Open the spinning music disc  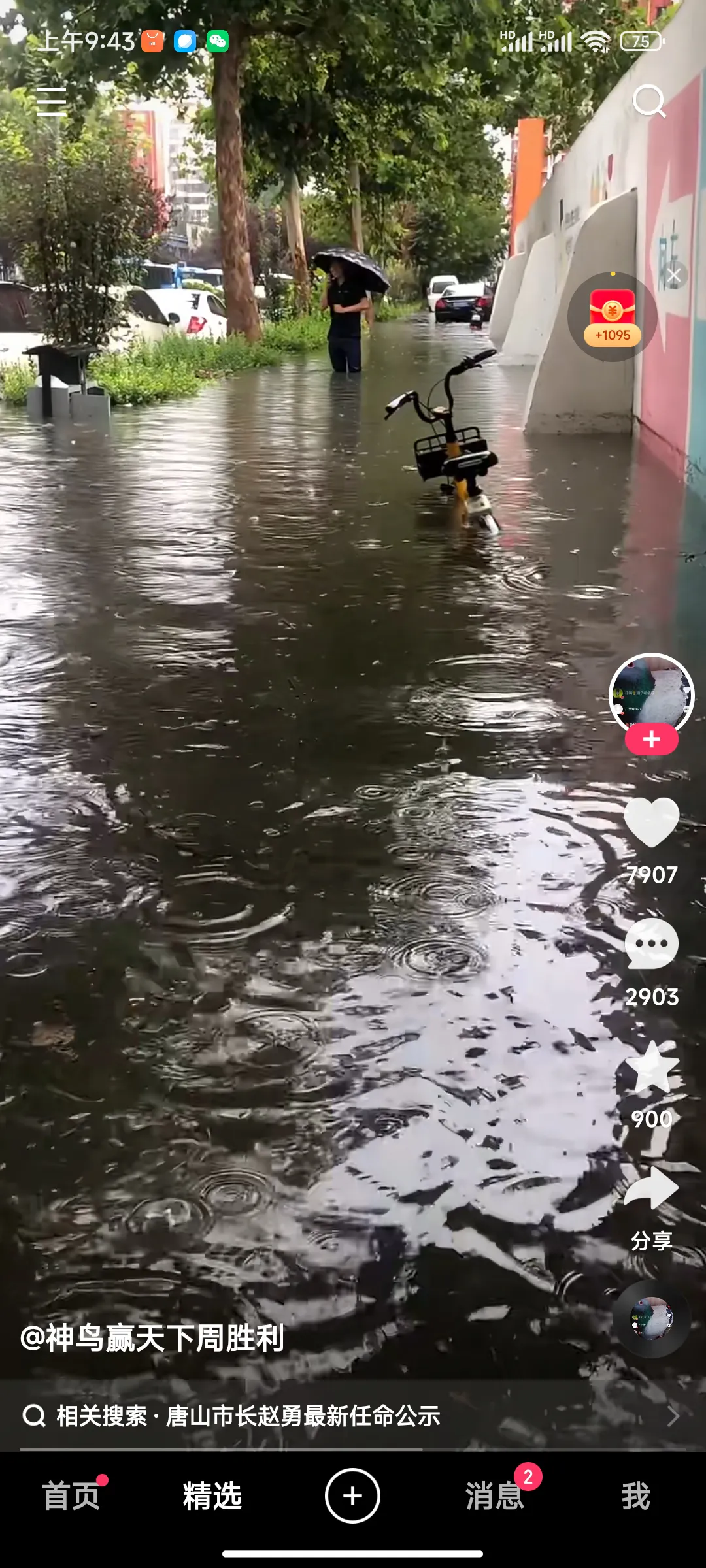651,1318
